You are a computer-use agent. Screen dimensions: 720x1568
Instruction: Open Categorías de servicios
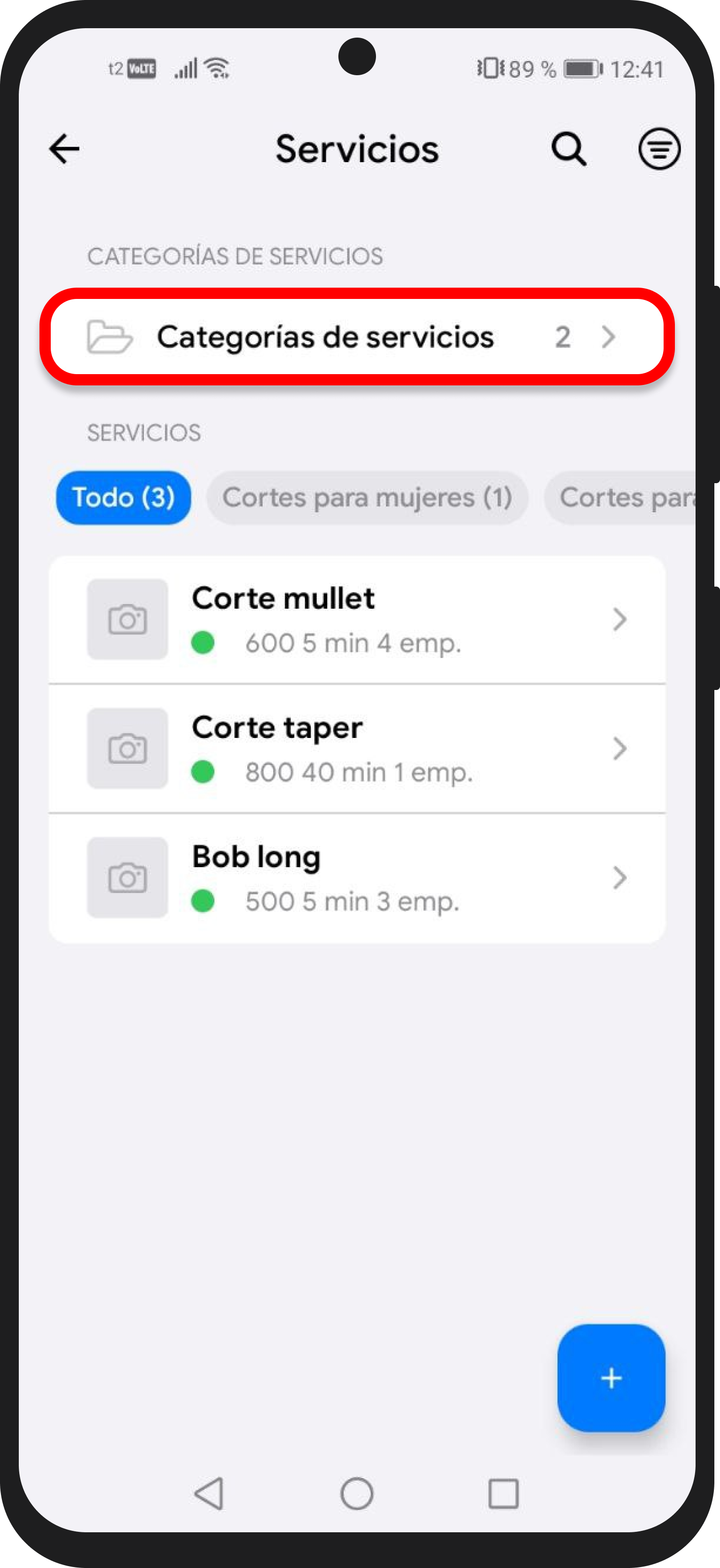click(357, 337)
